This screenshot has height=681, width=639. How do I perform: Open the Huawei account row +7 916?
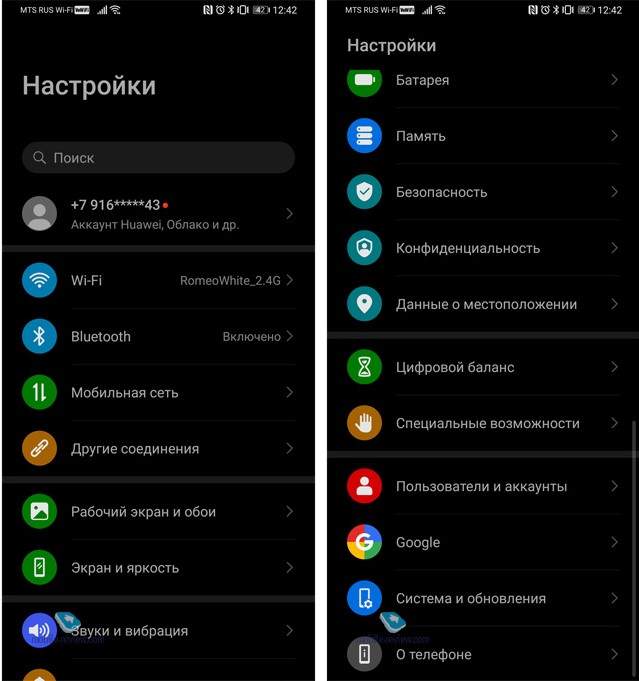[158, 214]
